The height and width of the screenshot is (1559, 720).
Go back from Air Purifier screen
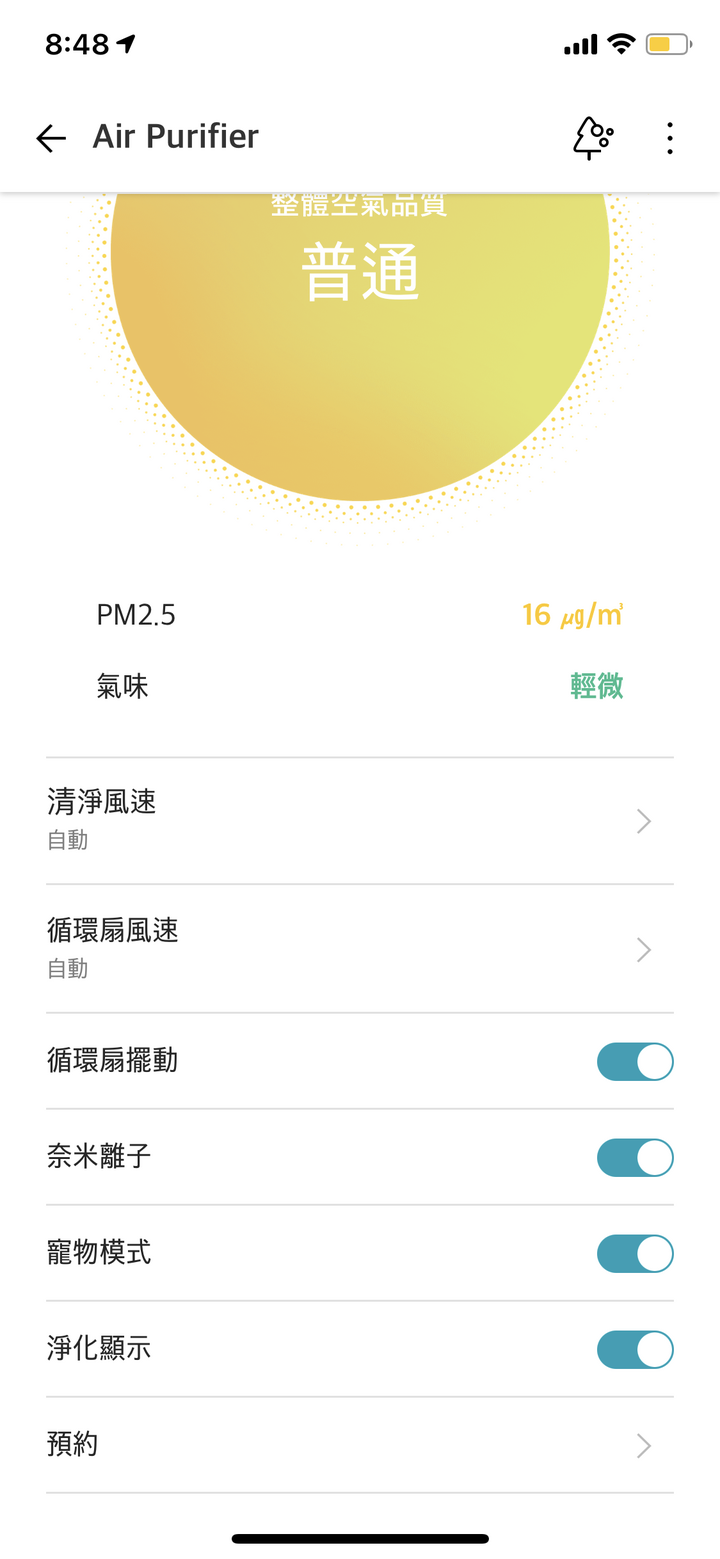point(50,138)
